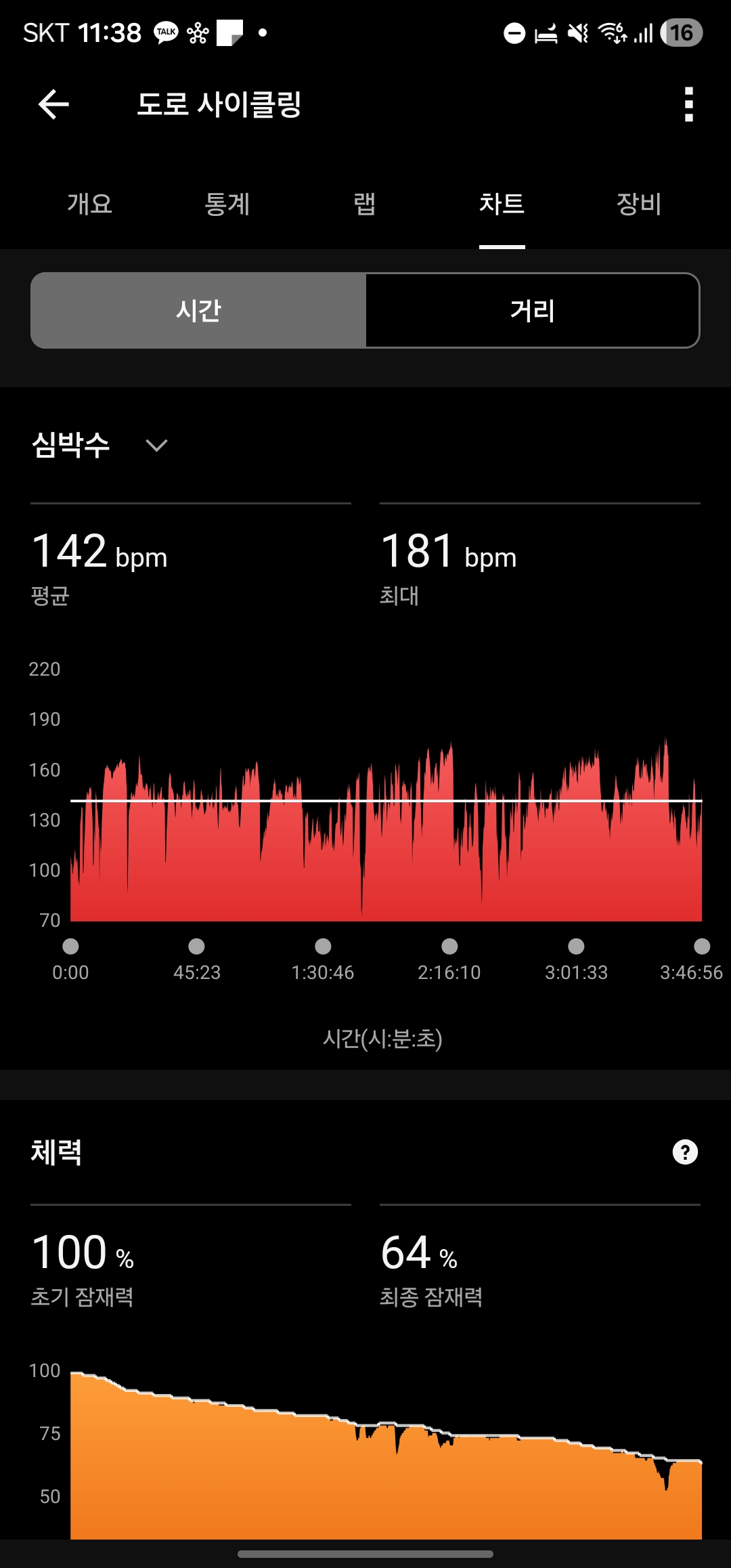731x1568 pixels.
Task: Open the help icon next to 체력
Action: pos(685,1152)
